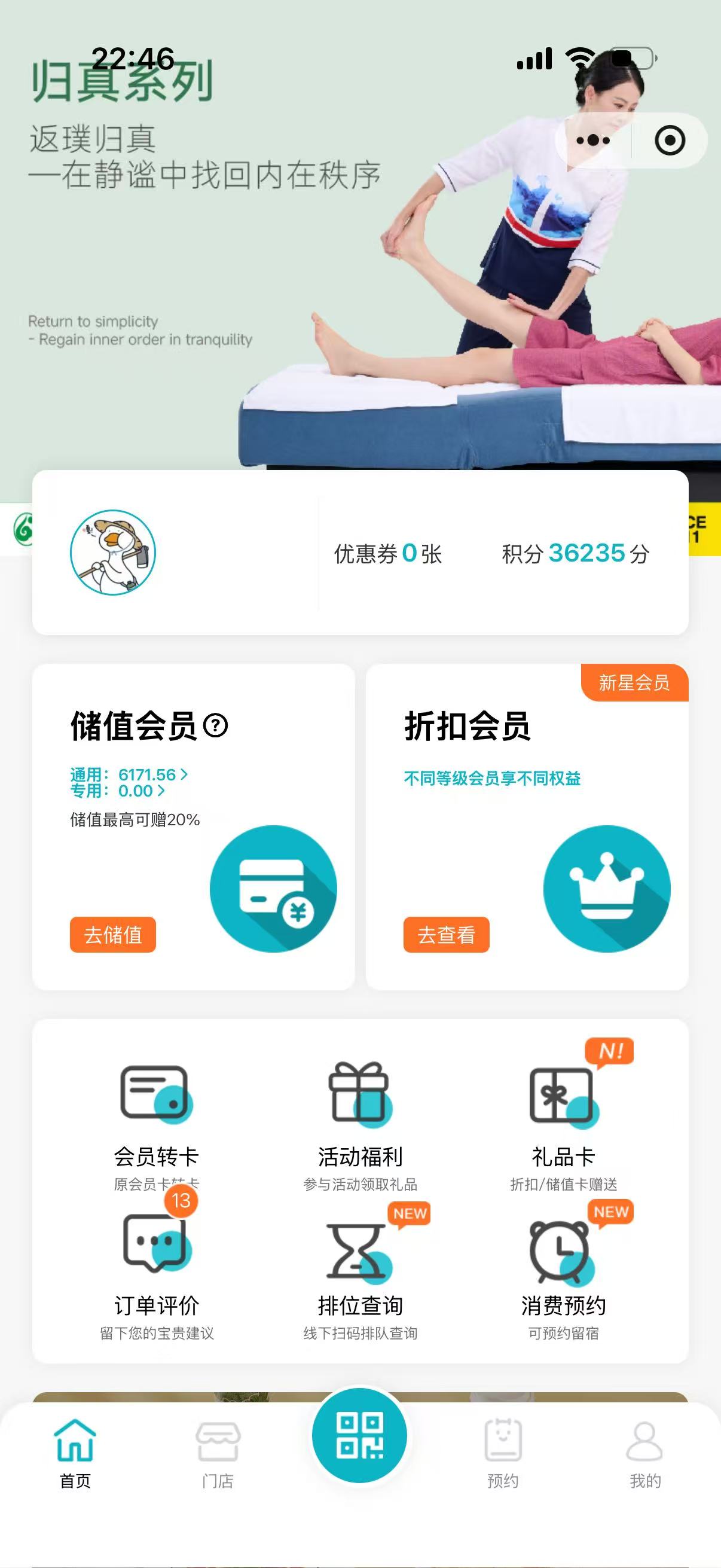Switch to the 门店 tab

coord(218,1454)
